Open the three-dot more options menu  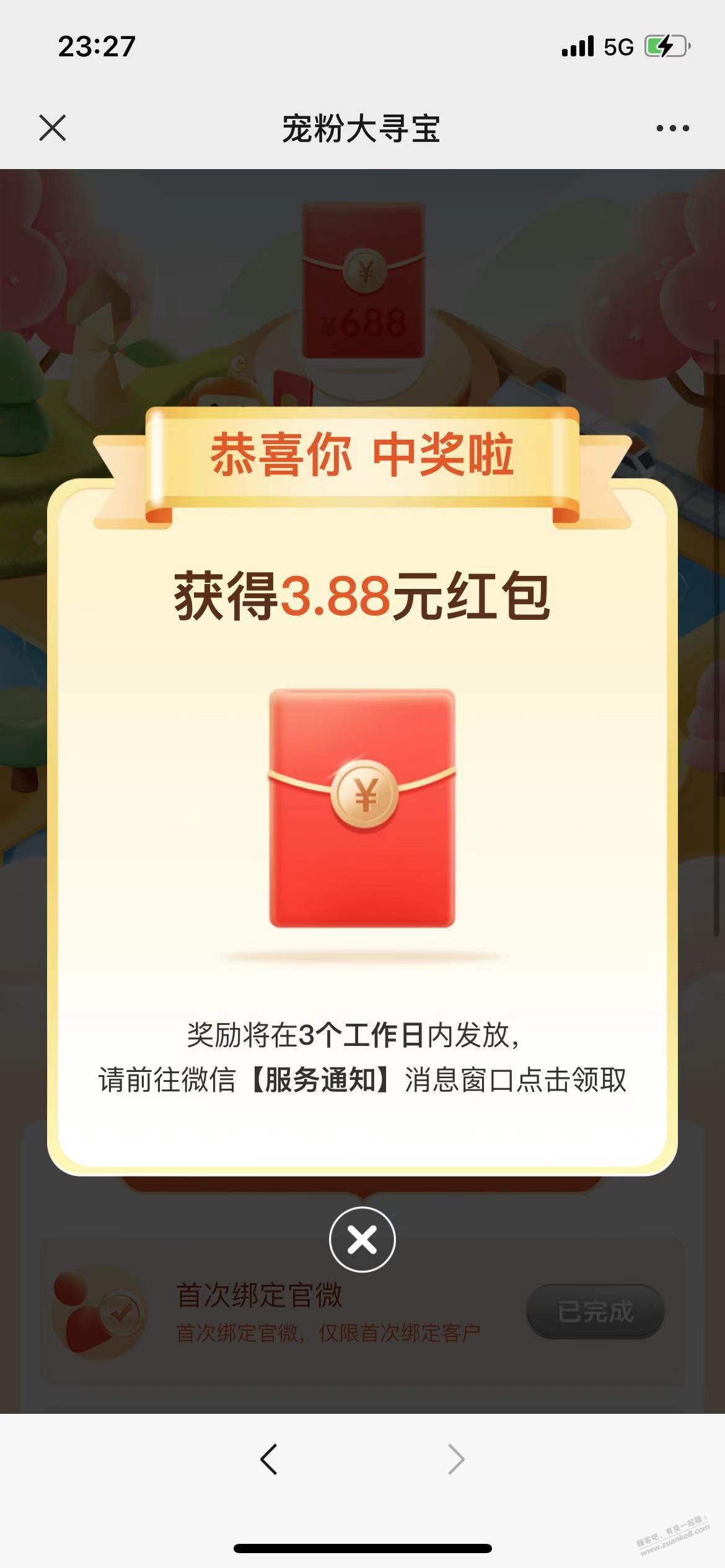[672, 128]
